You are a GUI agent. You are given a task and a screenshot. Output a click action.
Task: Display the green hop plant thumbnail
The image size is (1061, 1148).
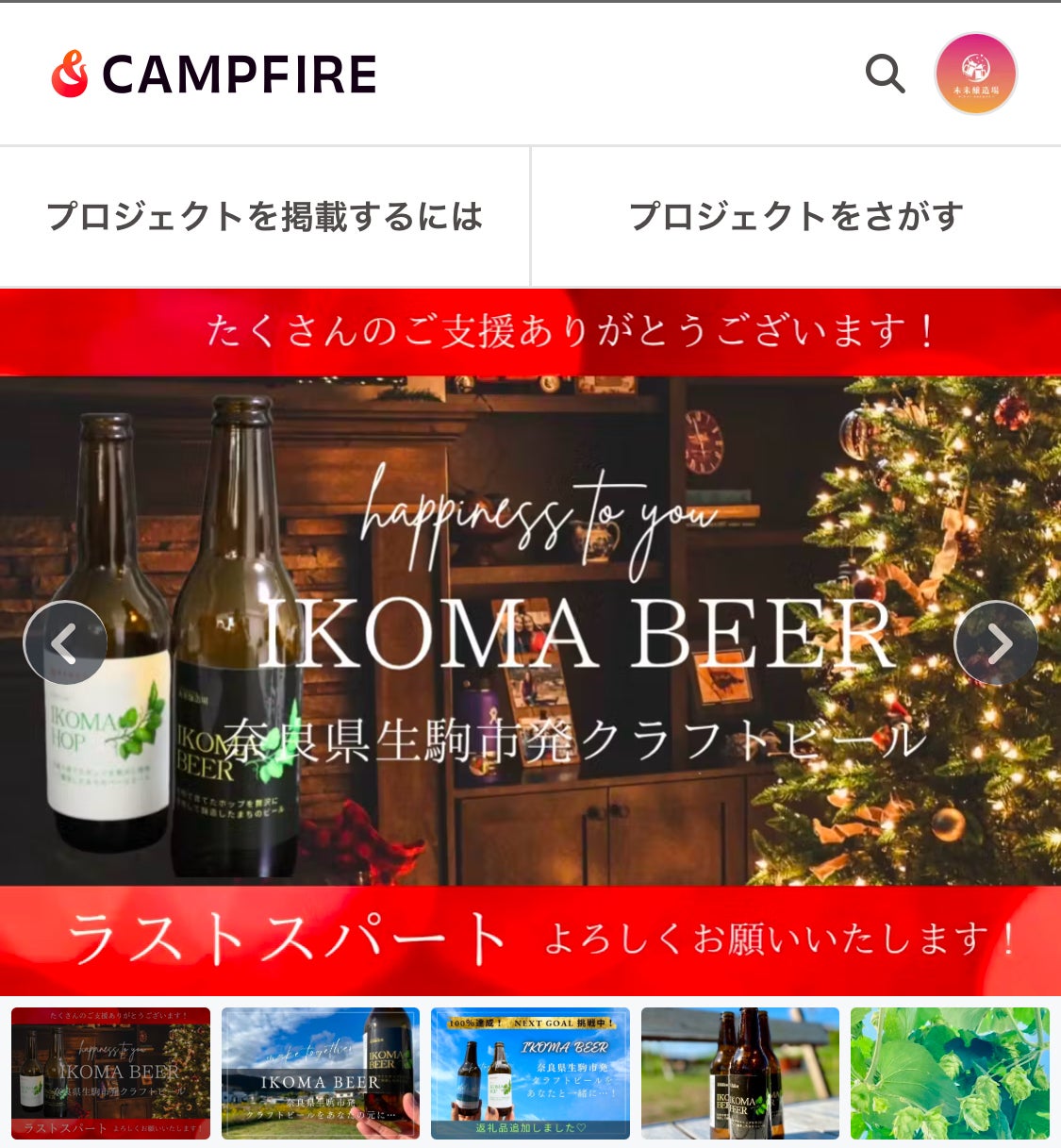pos(950,1073)
